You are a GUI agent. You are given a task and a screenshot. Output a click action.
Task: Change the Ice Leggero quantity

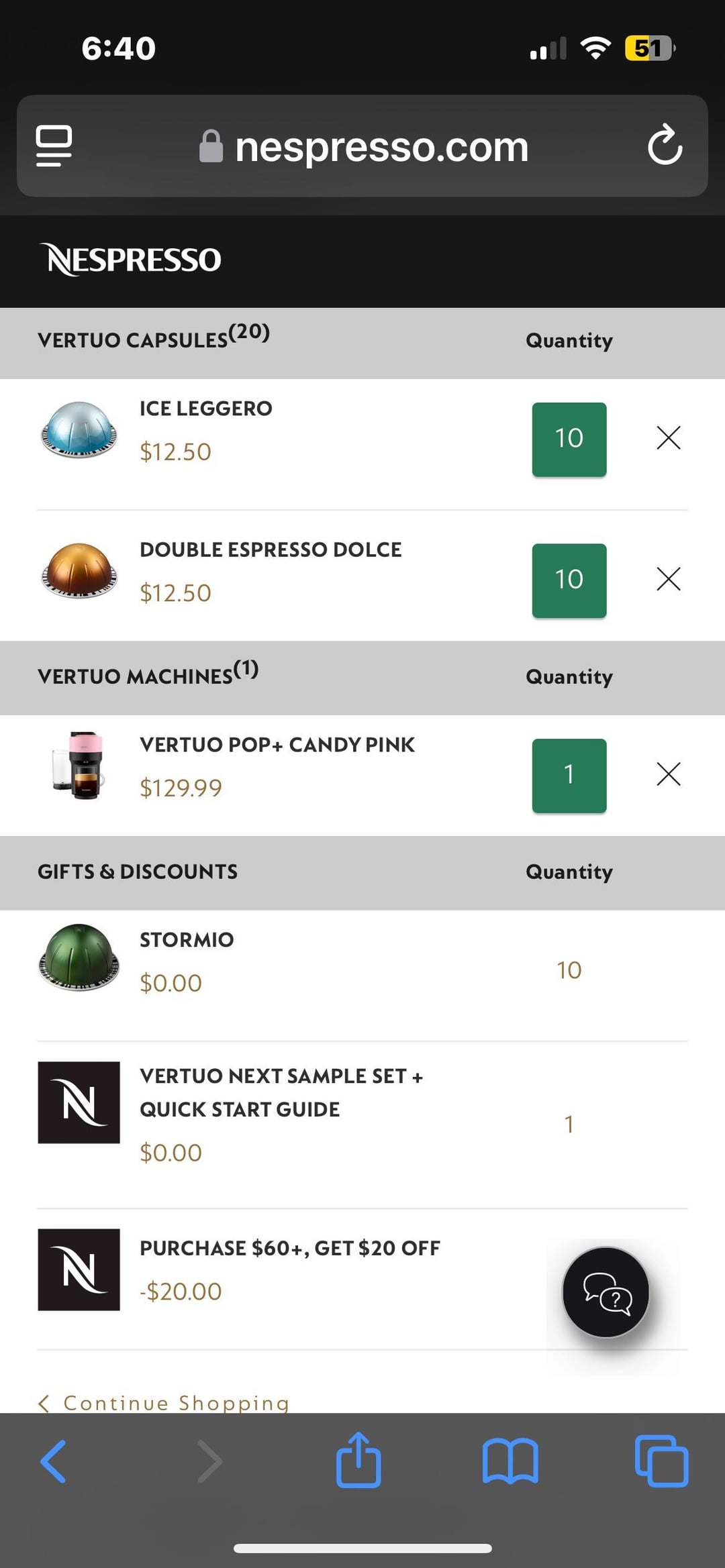pyautogui.click(x=569, y=439)
